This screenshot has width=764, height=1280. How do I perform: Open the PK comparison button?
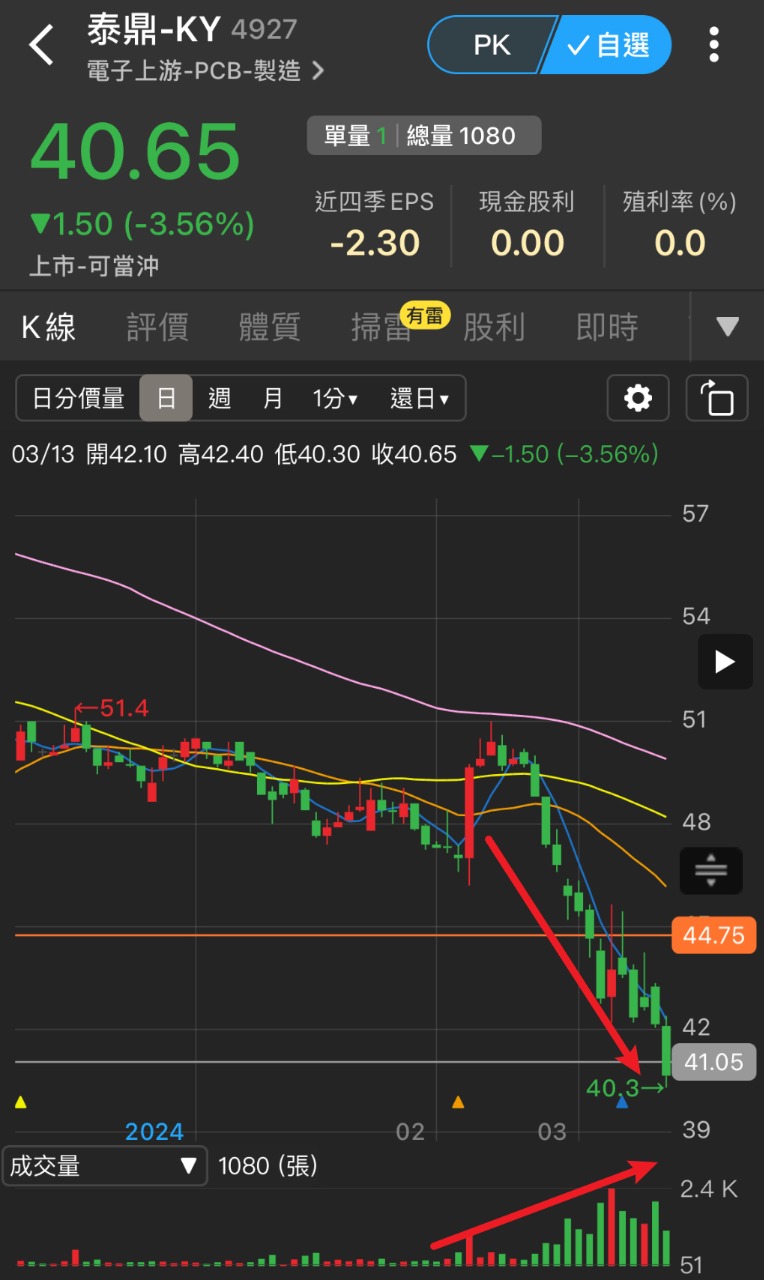[x=491, y=45]
